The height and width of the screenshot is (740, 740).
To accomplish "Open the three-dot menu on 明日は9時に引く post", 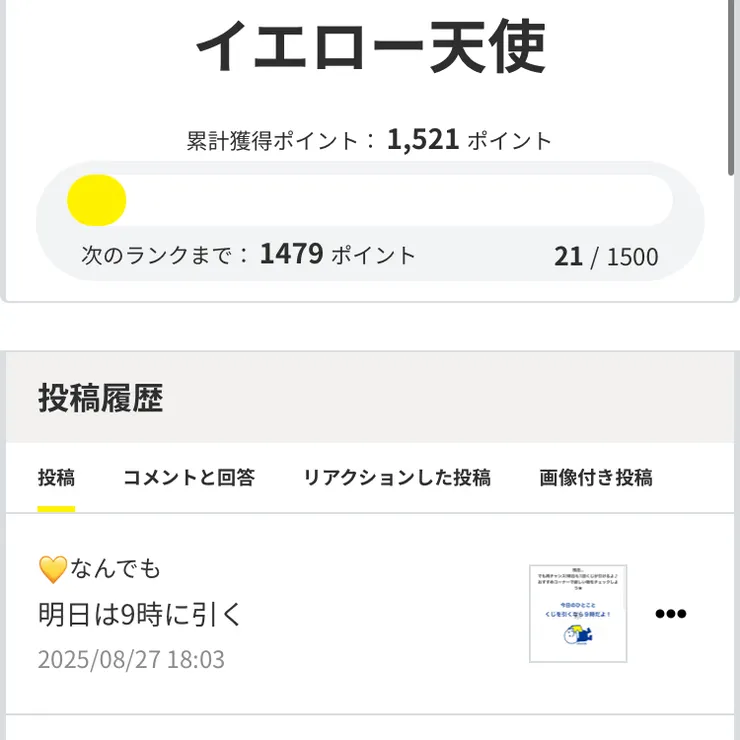I will (x=670, y=614).
